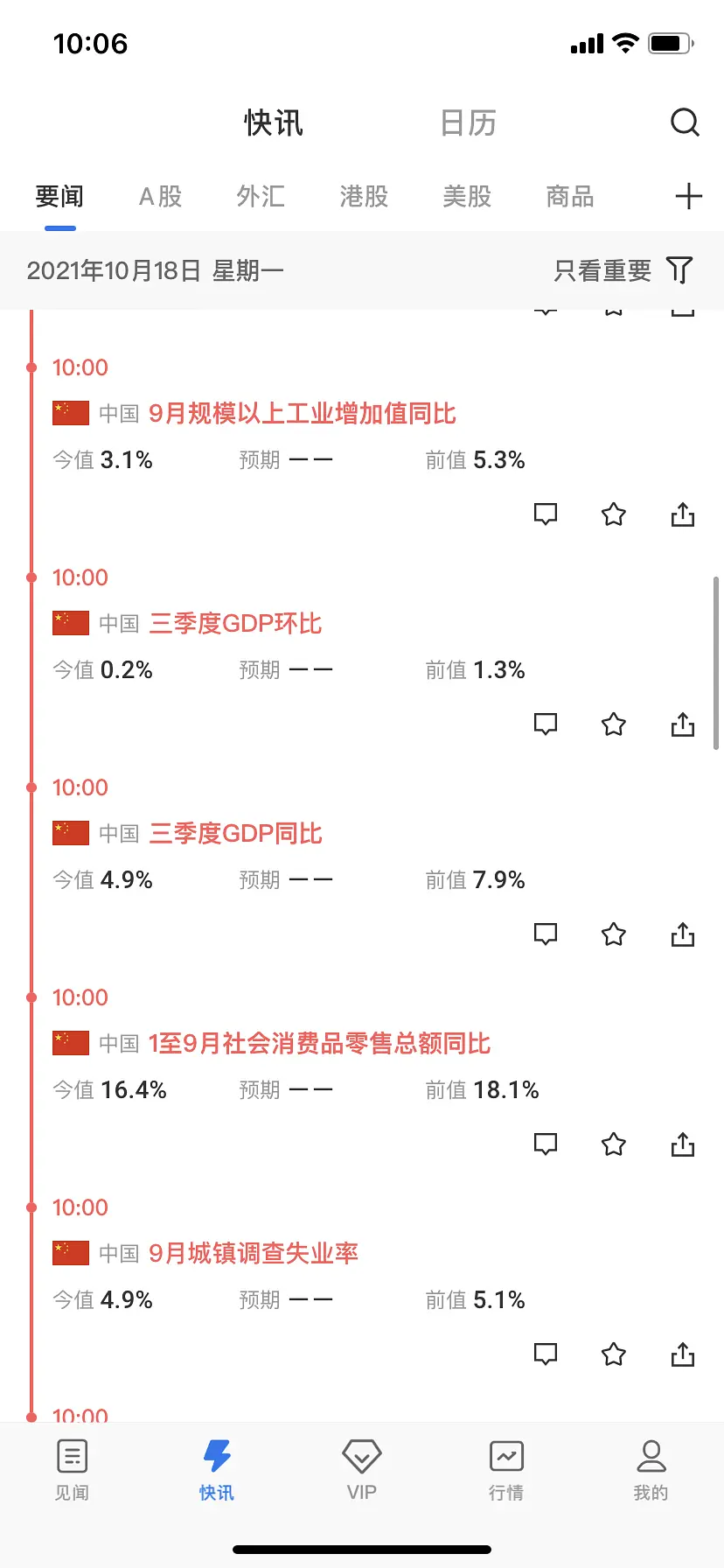Select the 商品 category tab
The width and height of the screenshot is (724, 1568).
(570, 196)
